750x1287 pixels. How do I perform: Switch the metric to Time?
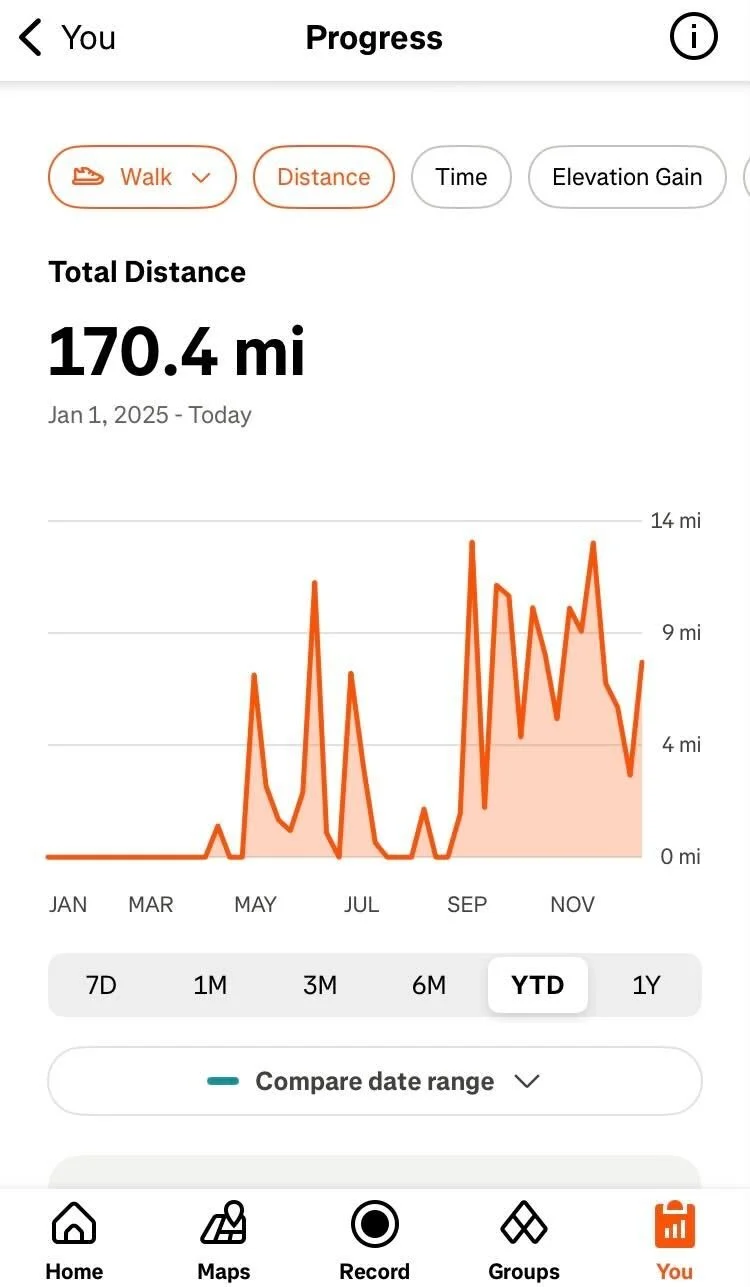pos(461,177)
